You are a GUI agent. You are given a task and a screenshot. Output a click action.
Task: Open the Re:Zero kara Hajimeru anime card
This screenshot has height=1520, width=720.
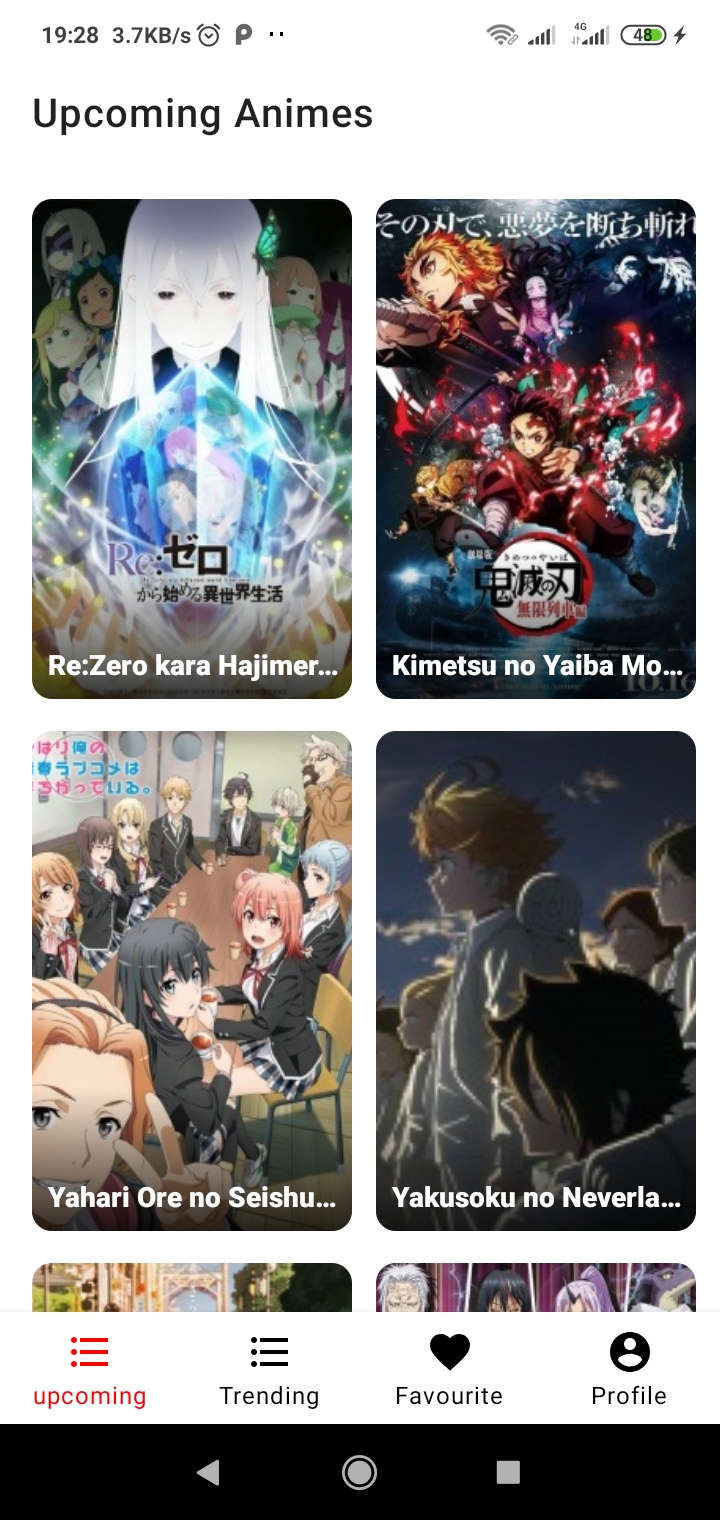tap(192, 448)
